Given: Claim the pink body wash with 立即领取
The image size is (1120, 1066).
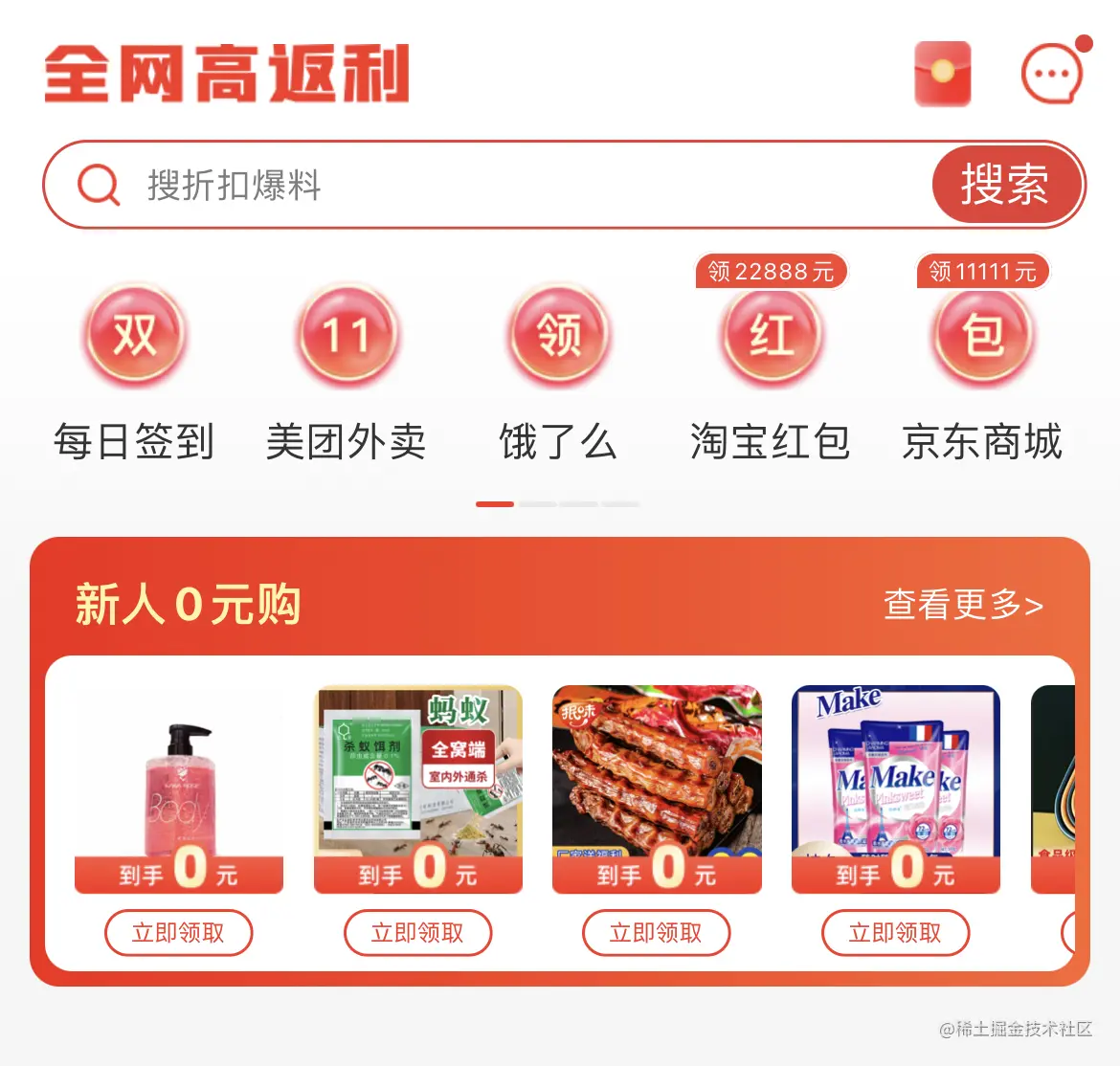Looking at the screenshot, I should [179, 933].
